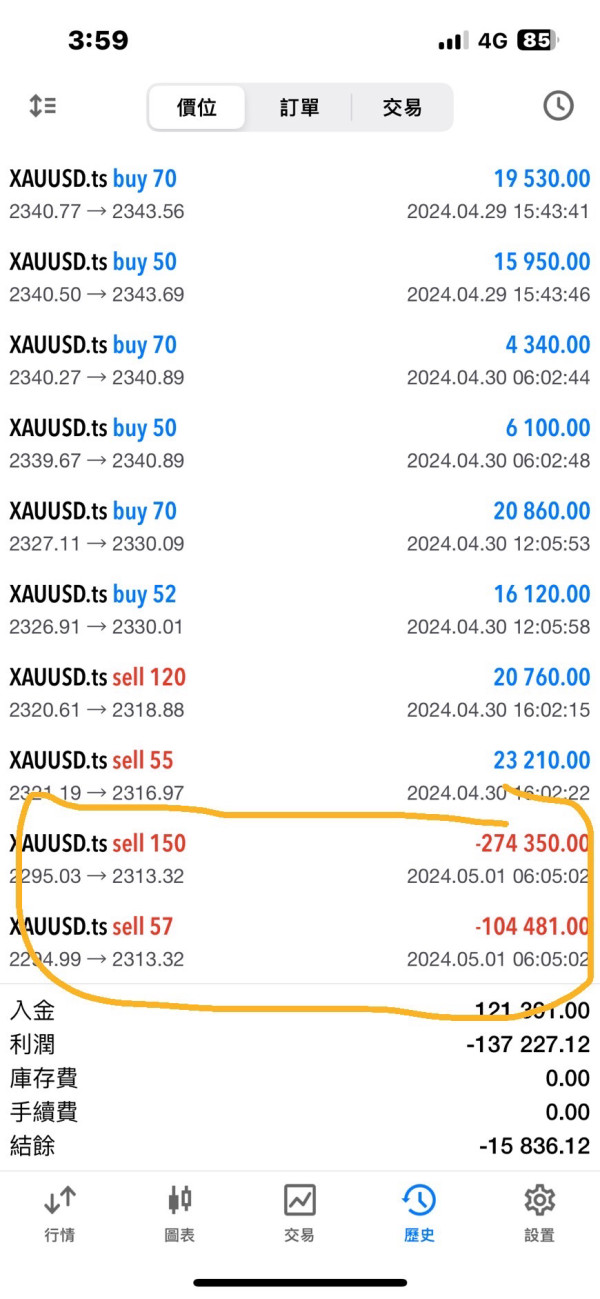Open the sell 150 trade with loss -274 350.00

[x=300, y=859]
